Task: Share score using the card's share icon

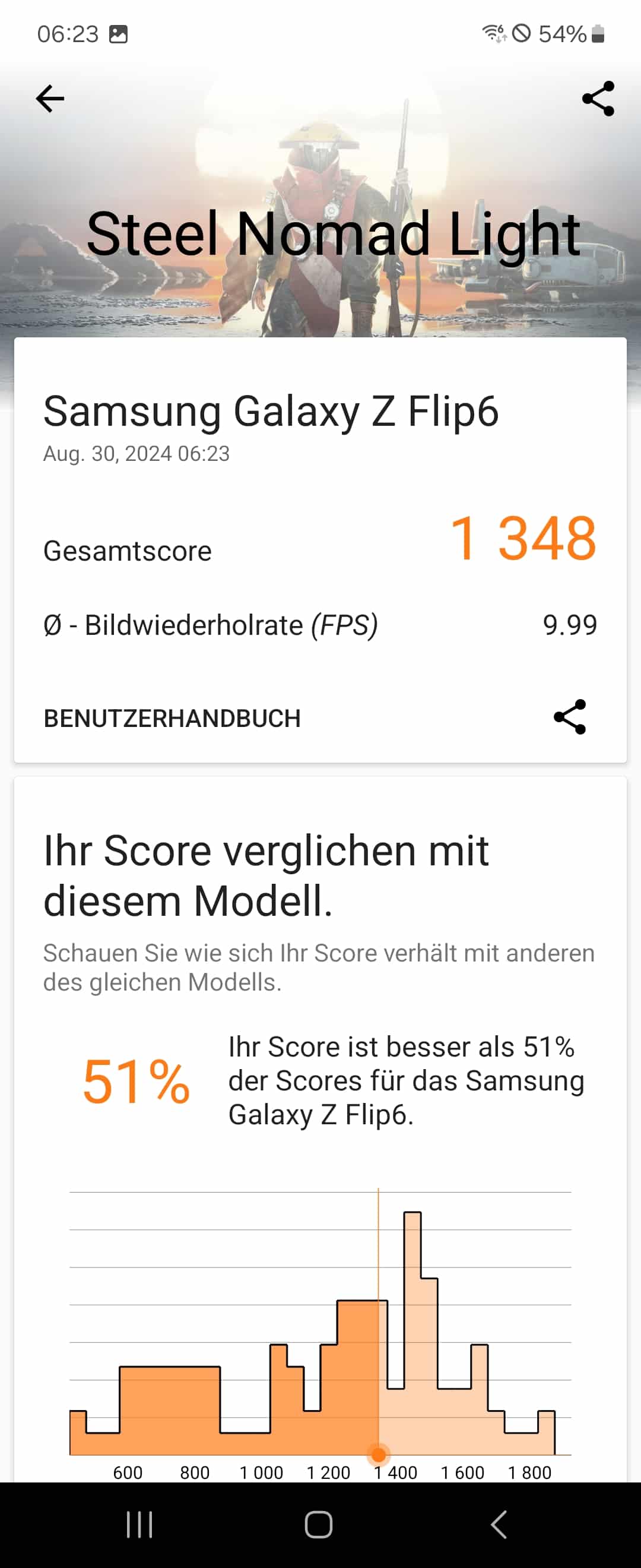Action: click(570, 717)
